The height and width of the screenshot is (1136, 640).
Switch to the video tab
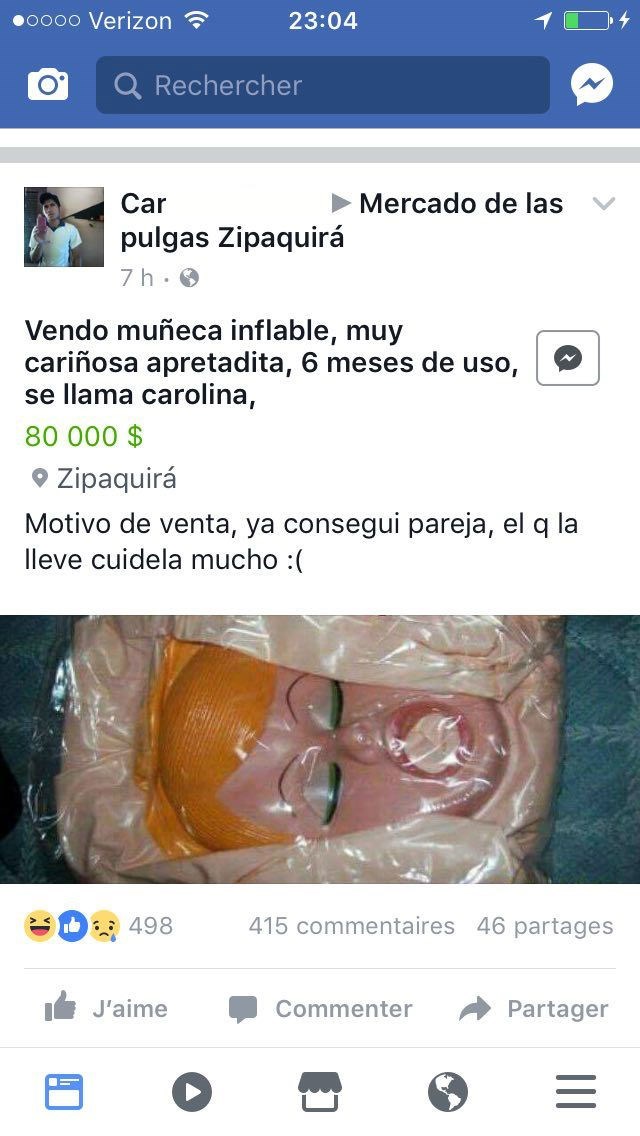point(192,1092)
